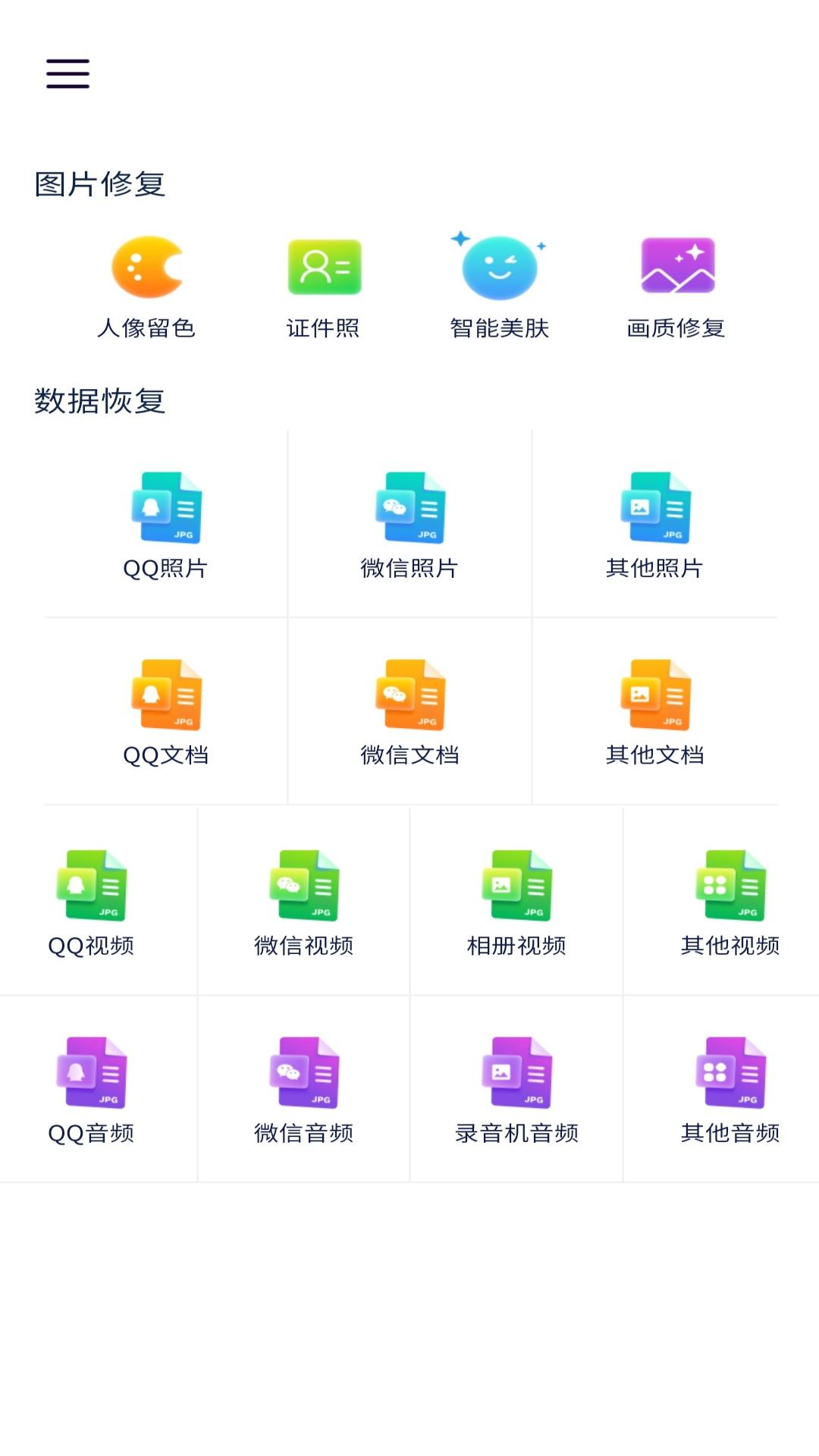Open 录音机音频 recovery
The width and height of the screenshot is (819, 1456).
[516, 1090]
